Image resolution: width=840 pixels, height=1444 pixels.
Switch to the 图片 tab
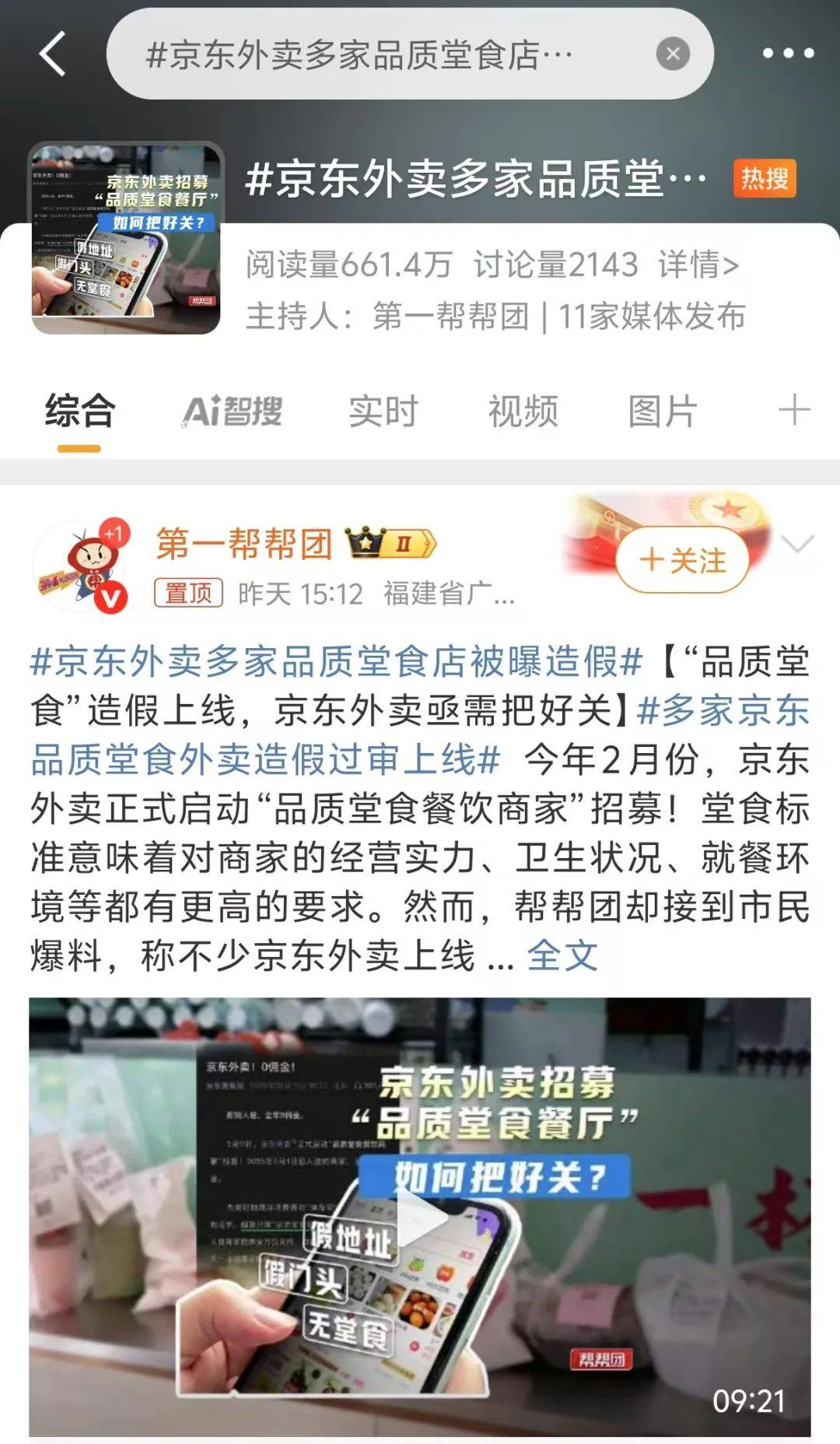[662, 411]
